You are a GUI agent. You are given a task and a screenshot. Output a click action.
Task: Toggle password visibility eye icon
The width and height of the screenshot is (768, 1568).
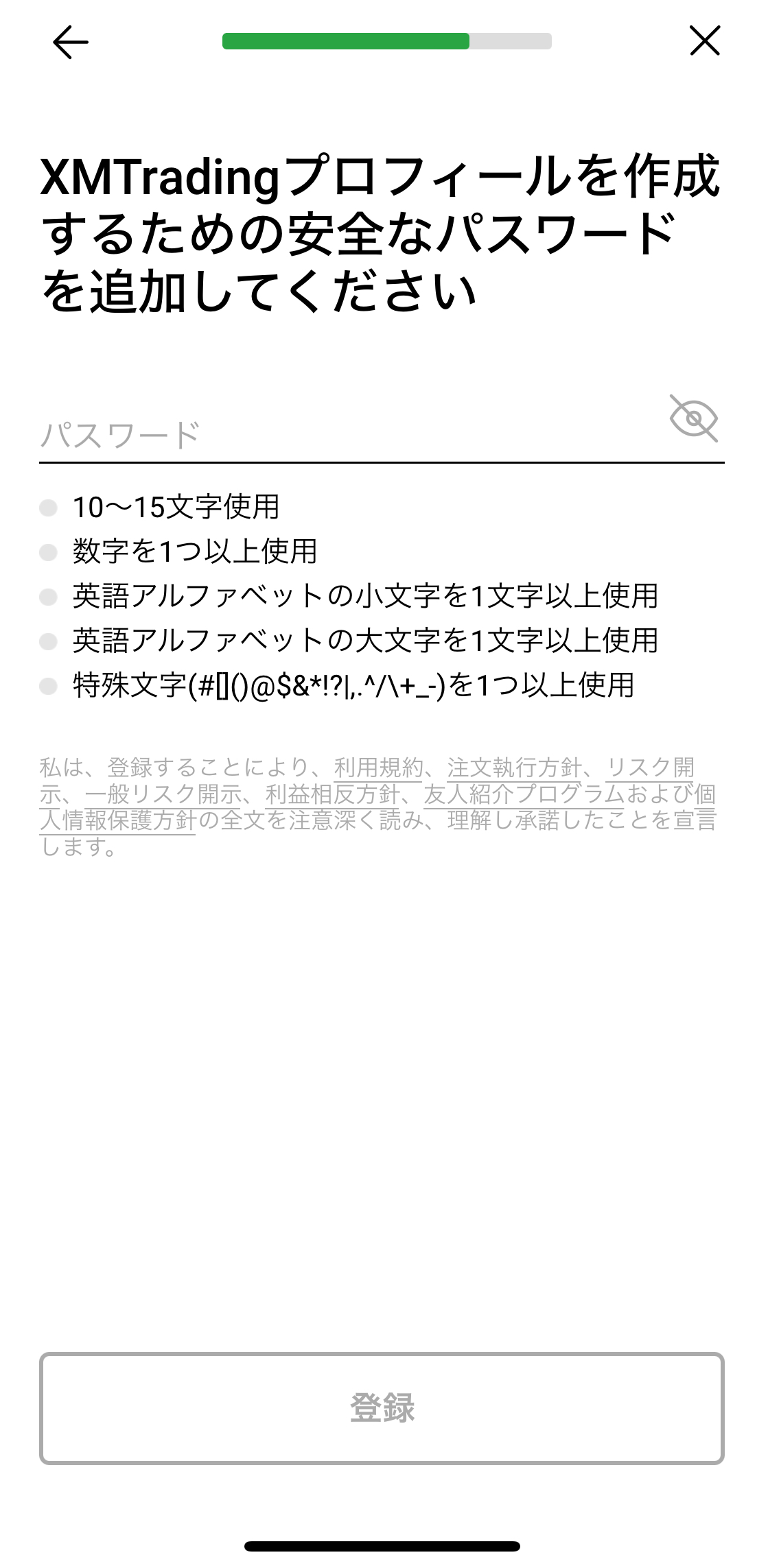tap(693, 418)
